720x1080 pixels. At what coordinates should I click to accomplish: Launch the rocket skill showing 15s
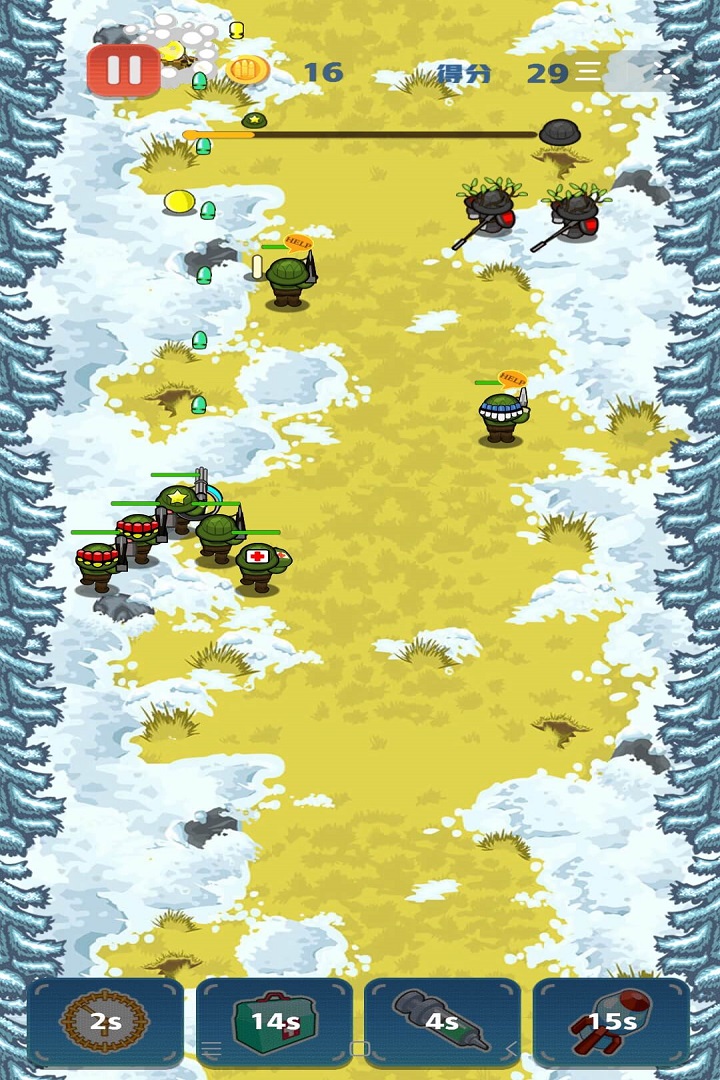(611, 1021)
